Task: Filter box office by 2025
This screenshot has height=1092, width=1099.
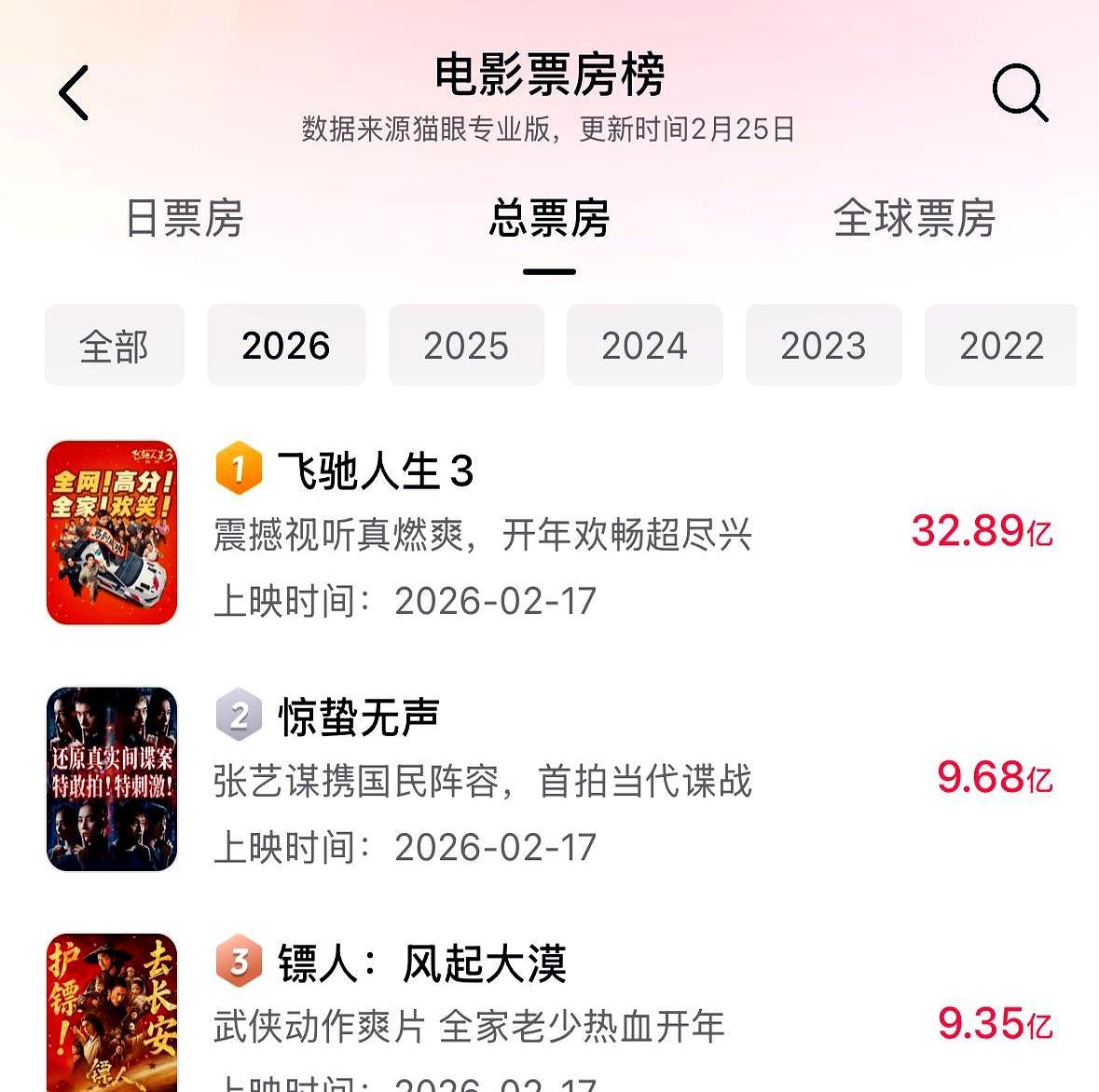Action: pos(466,346)
